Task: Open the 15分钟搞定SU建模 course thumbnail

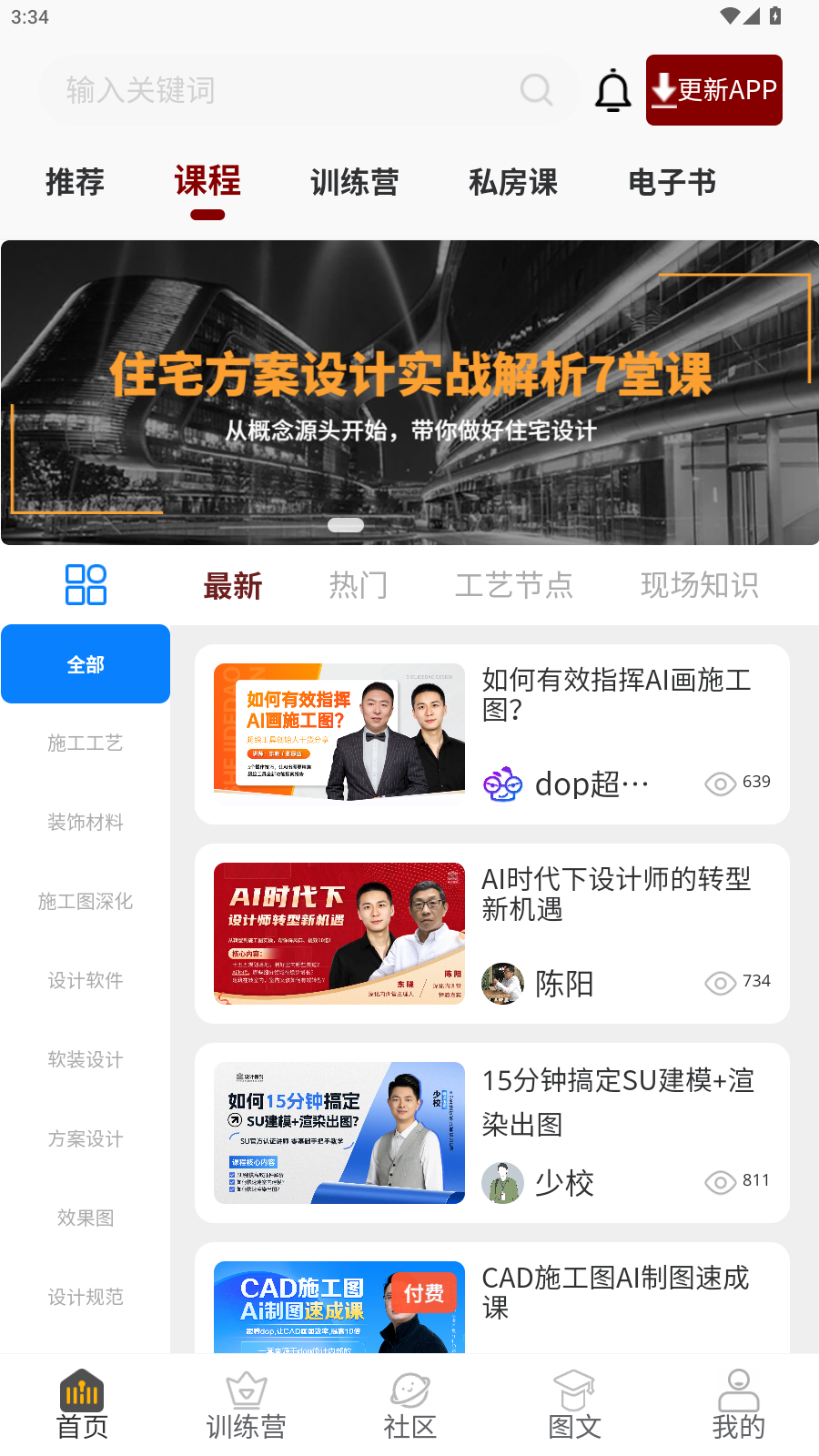Action: pos(339,1133)
